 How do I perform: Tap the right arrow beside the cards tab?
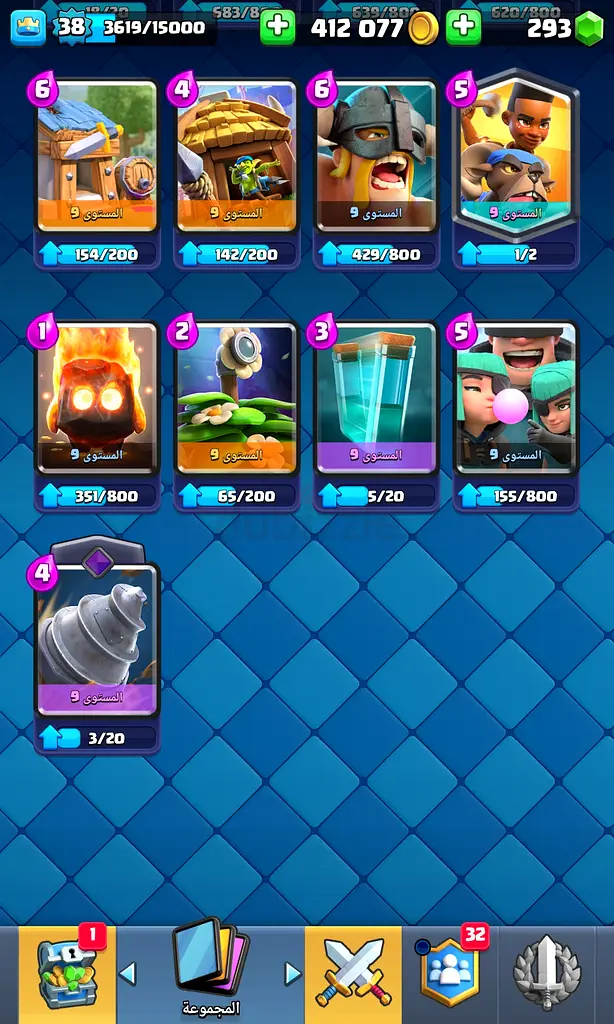tap(292, 973)
